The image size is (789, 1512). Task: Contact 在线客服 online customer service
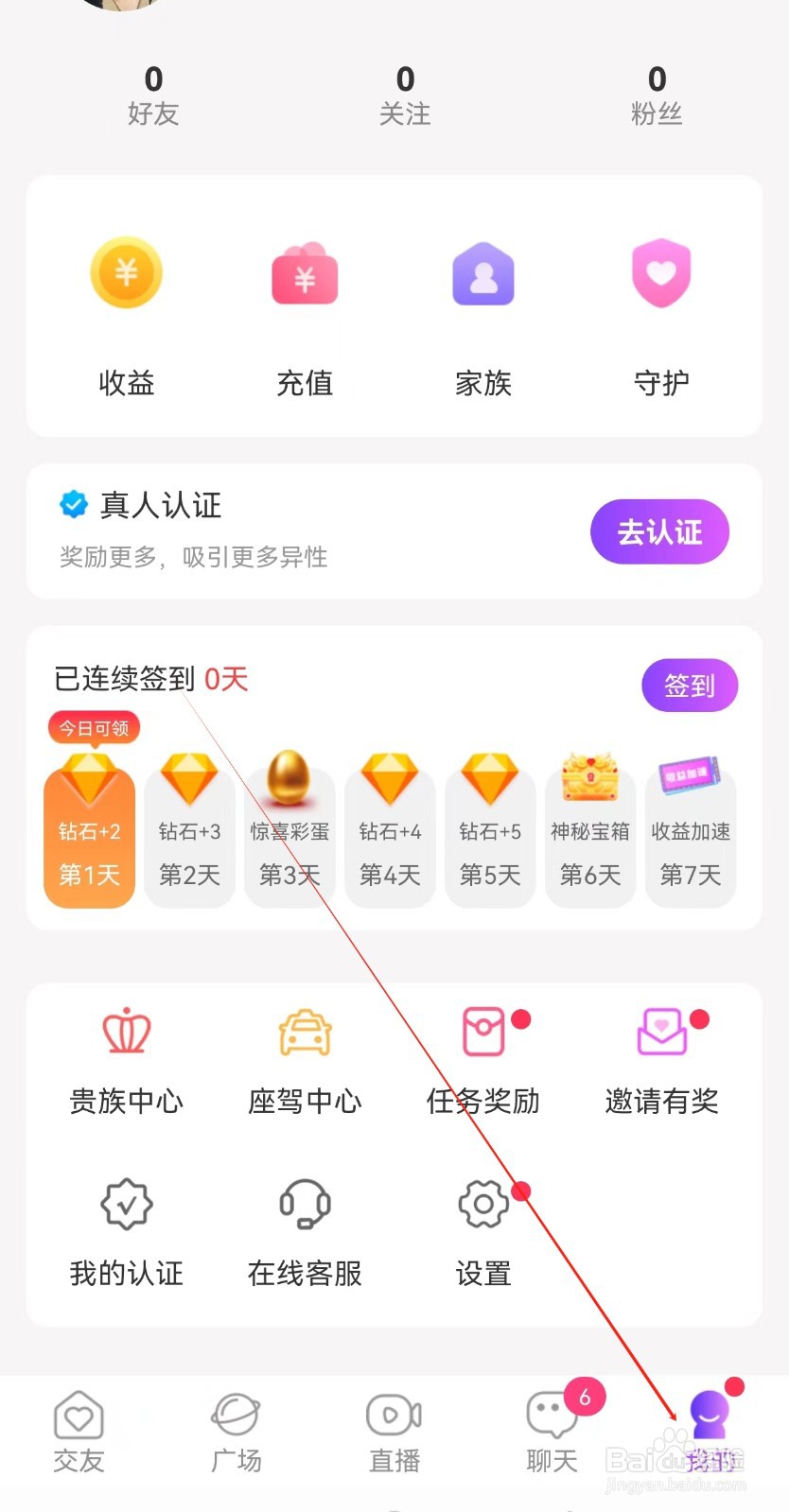point(304,1229)
